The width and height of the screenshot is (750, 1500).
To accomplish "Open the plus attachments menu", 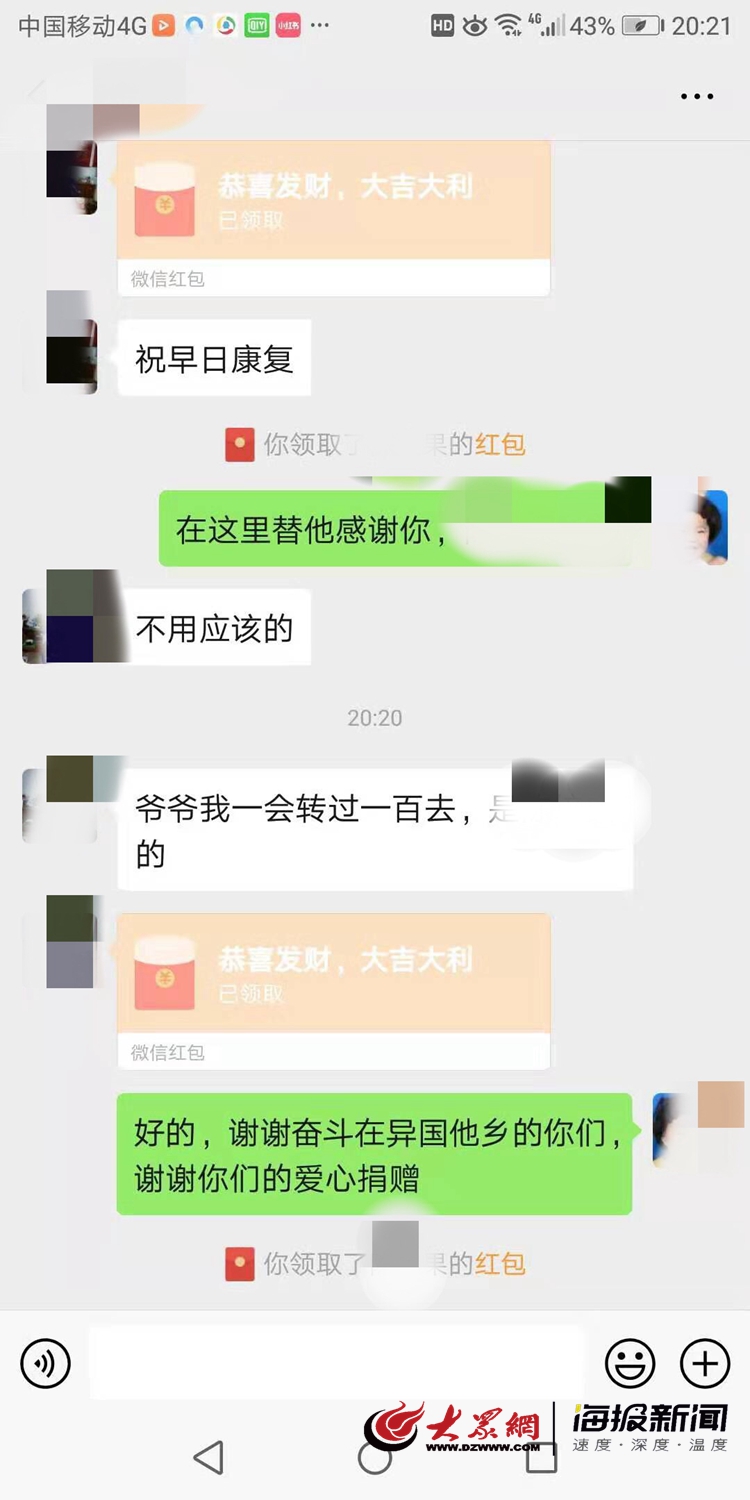I will [x=705, y=1363].
